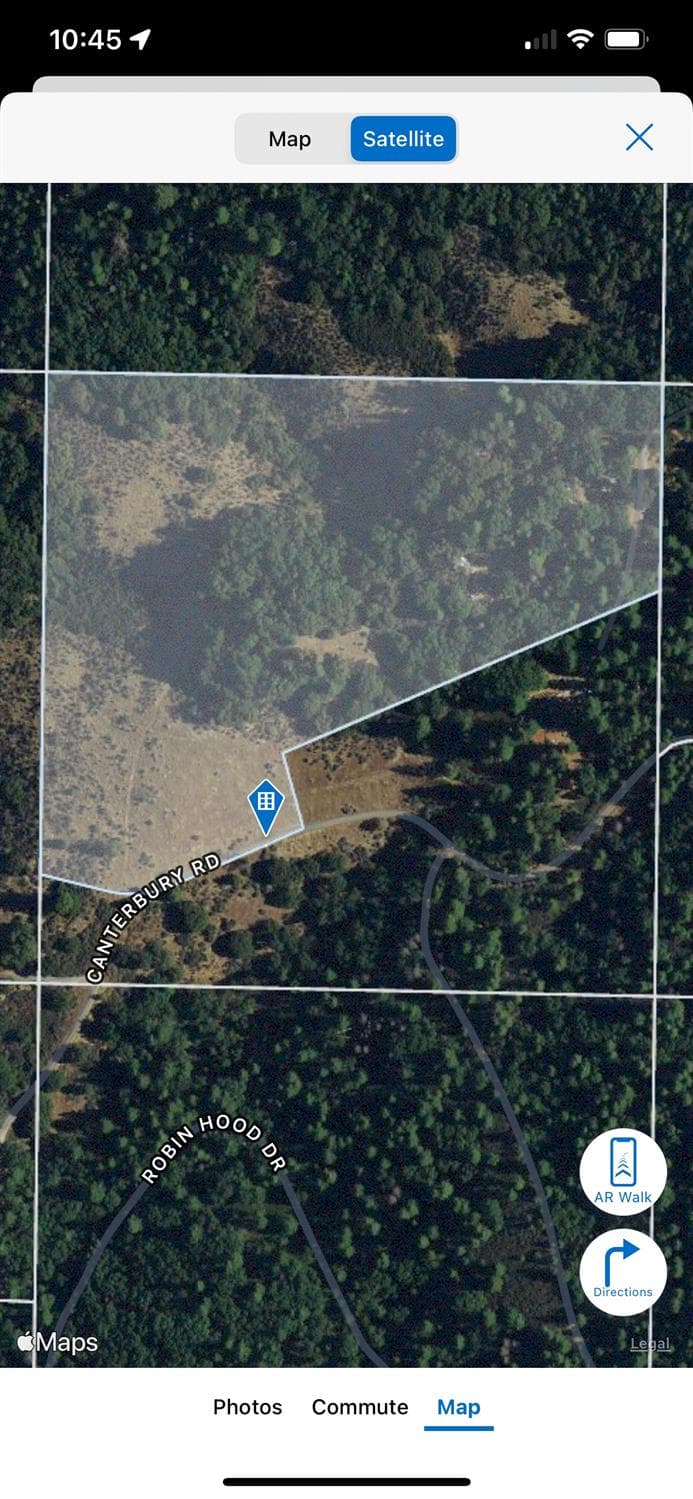Switch to the Photos tab

pyautogui.click(x=247, y=1407)
